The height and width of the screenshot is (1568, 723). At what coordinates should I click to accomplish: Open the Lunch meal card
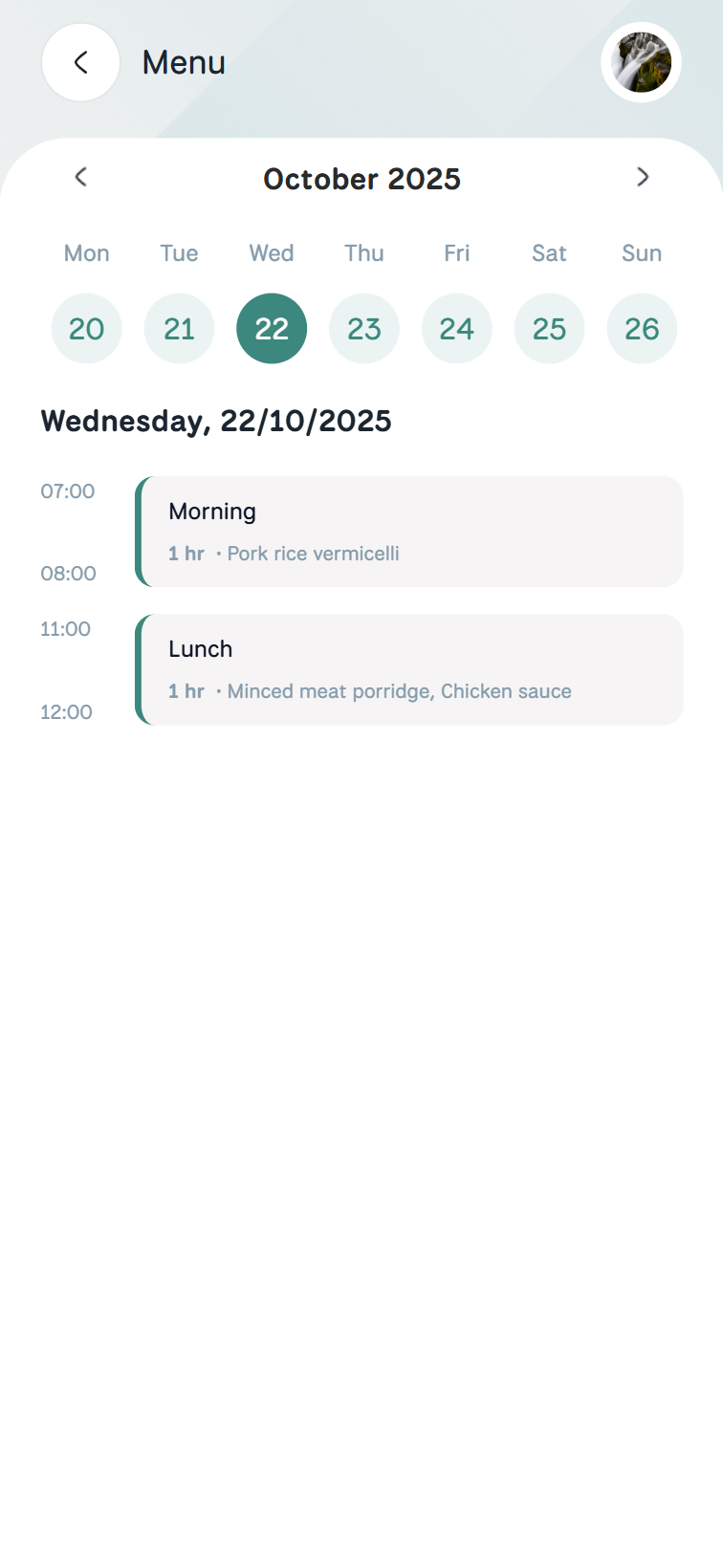pyautogui.click(x=409, y=669)
